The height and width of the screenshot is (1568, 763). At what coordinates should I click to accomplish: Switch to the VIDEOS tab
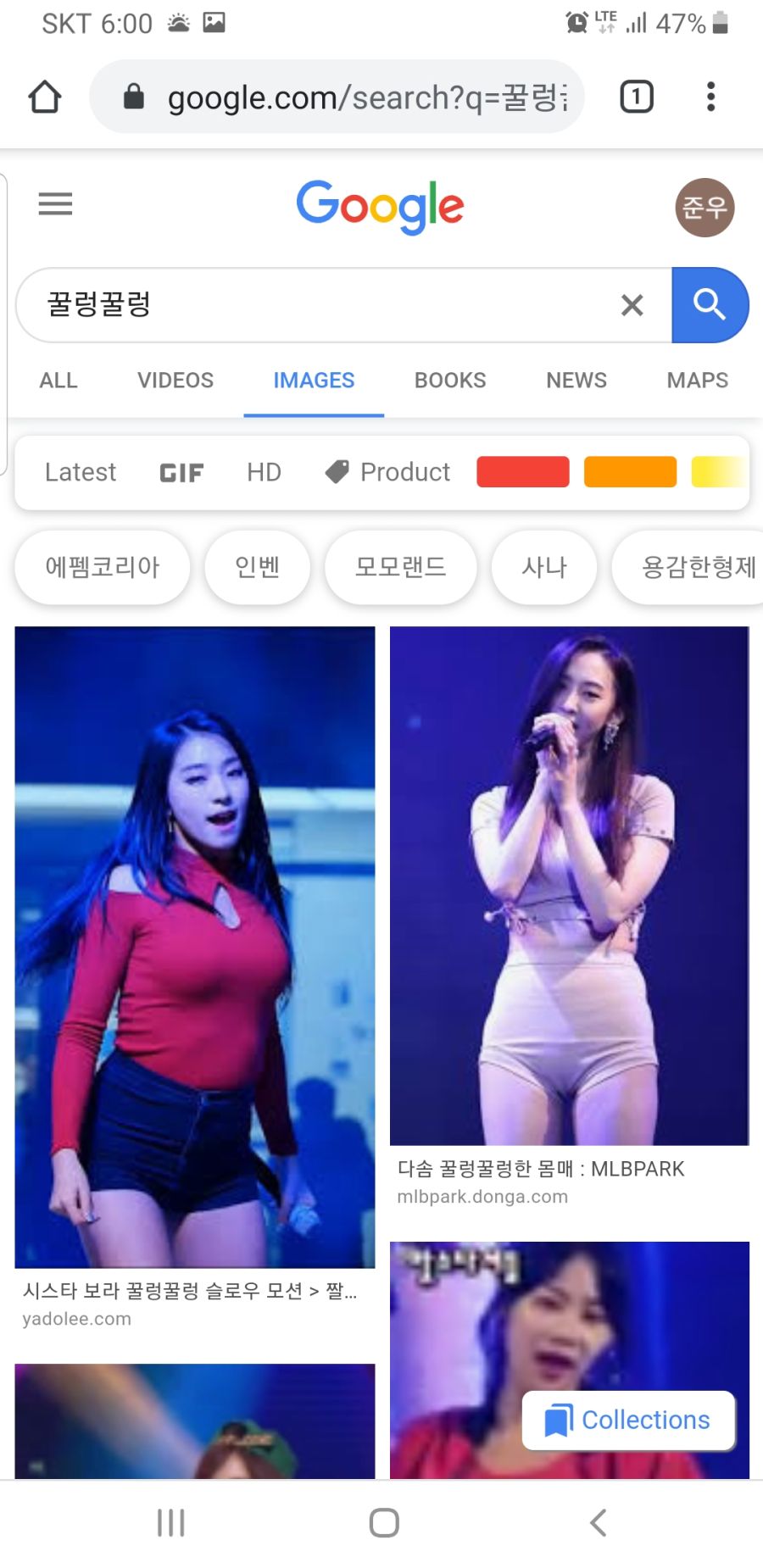coord(175,381)
